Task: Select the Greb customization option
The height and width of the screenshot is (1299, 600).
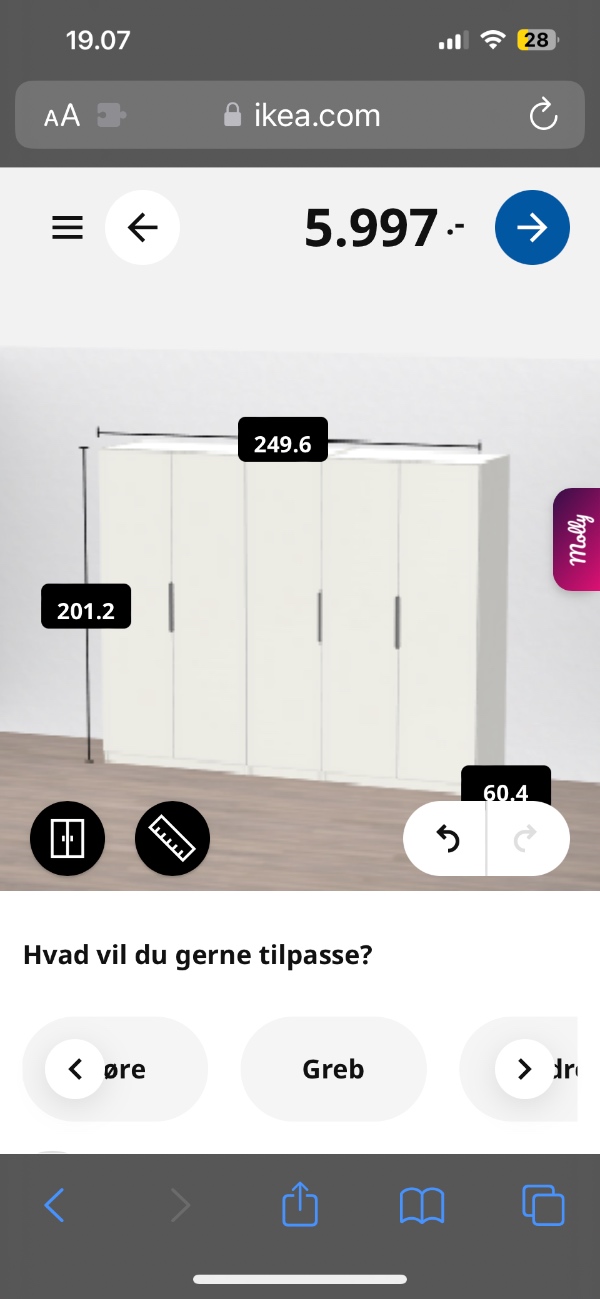Action: pyautogui.click(x=333, y=1069)
